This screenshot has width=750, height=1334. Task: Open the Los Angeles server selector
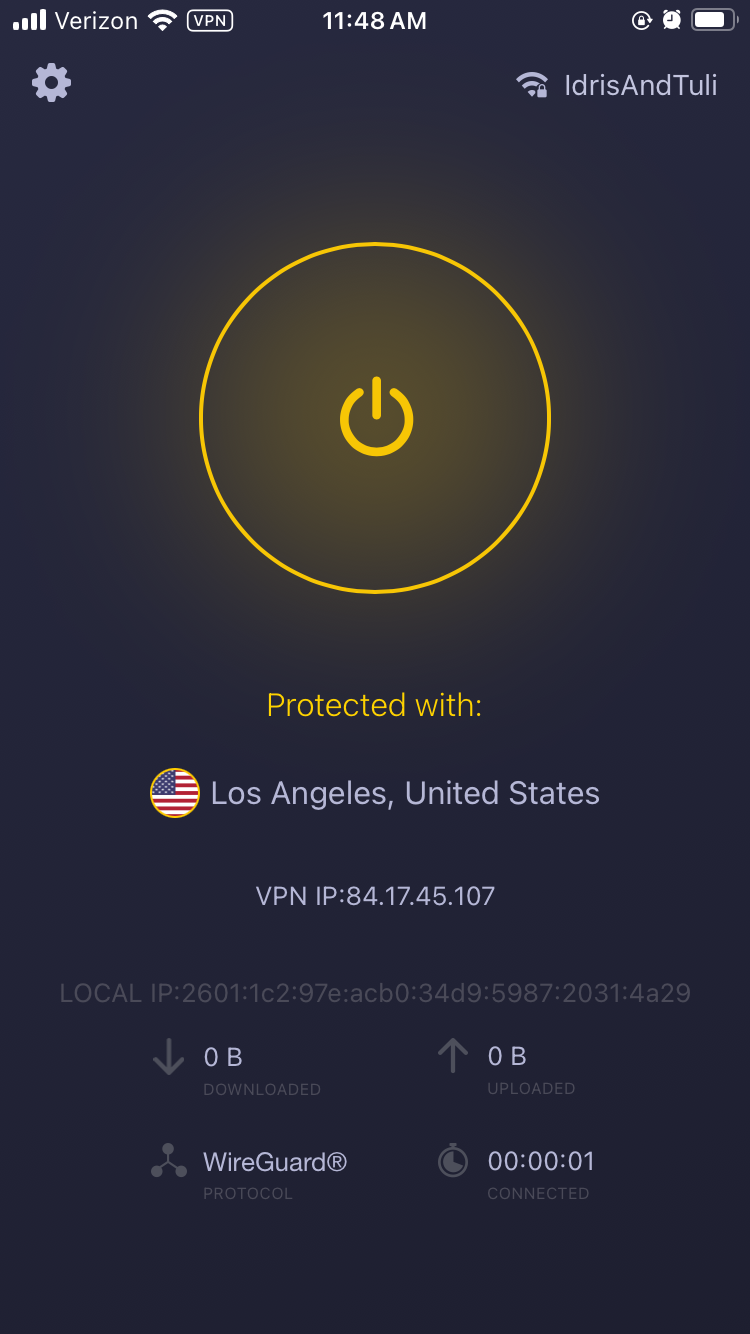point(402,793)
